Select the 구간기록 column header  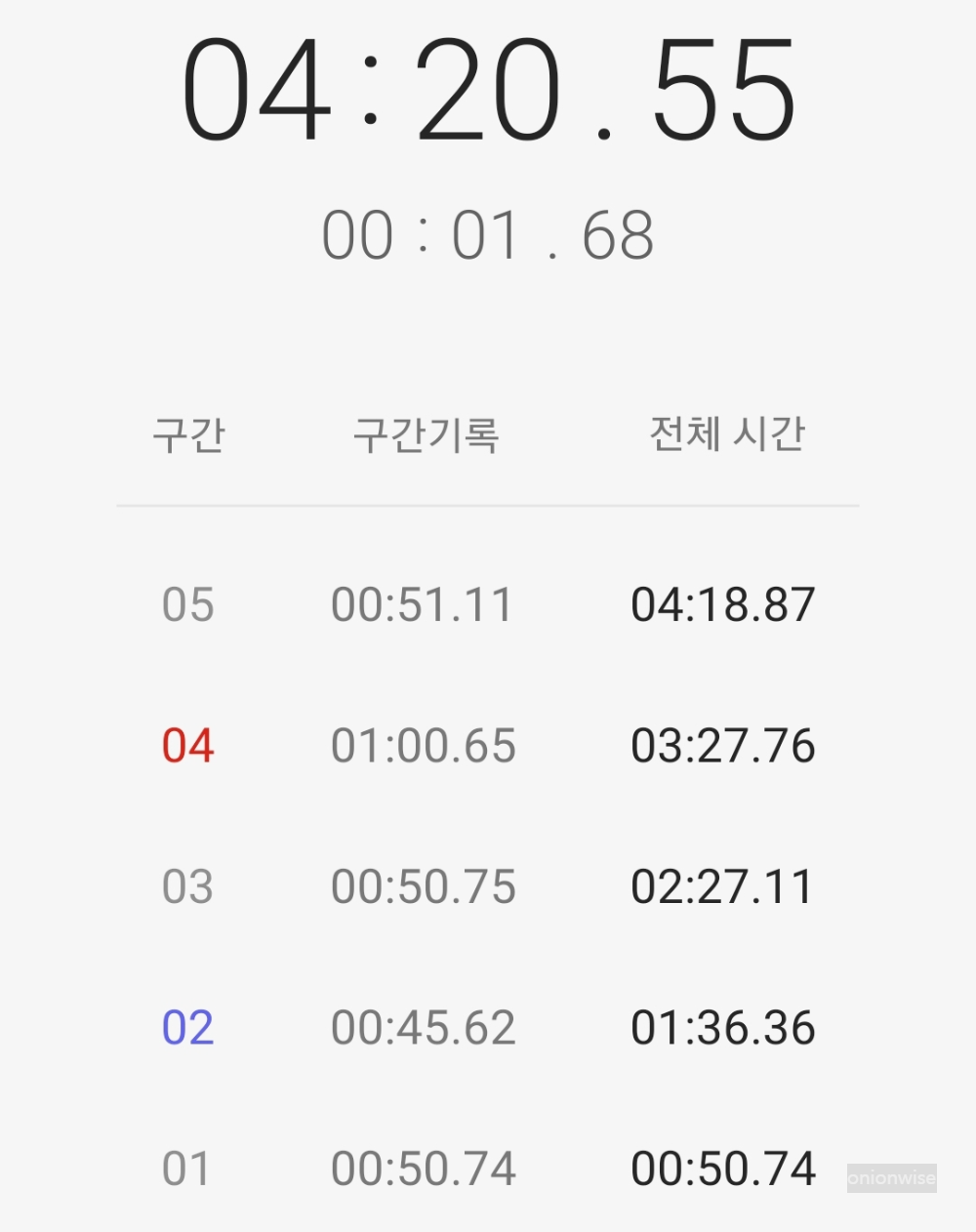point(427,436)
